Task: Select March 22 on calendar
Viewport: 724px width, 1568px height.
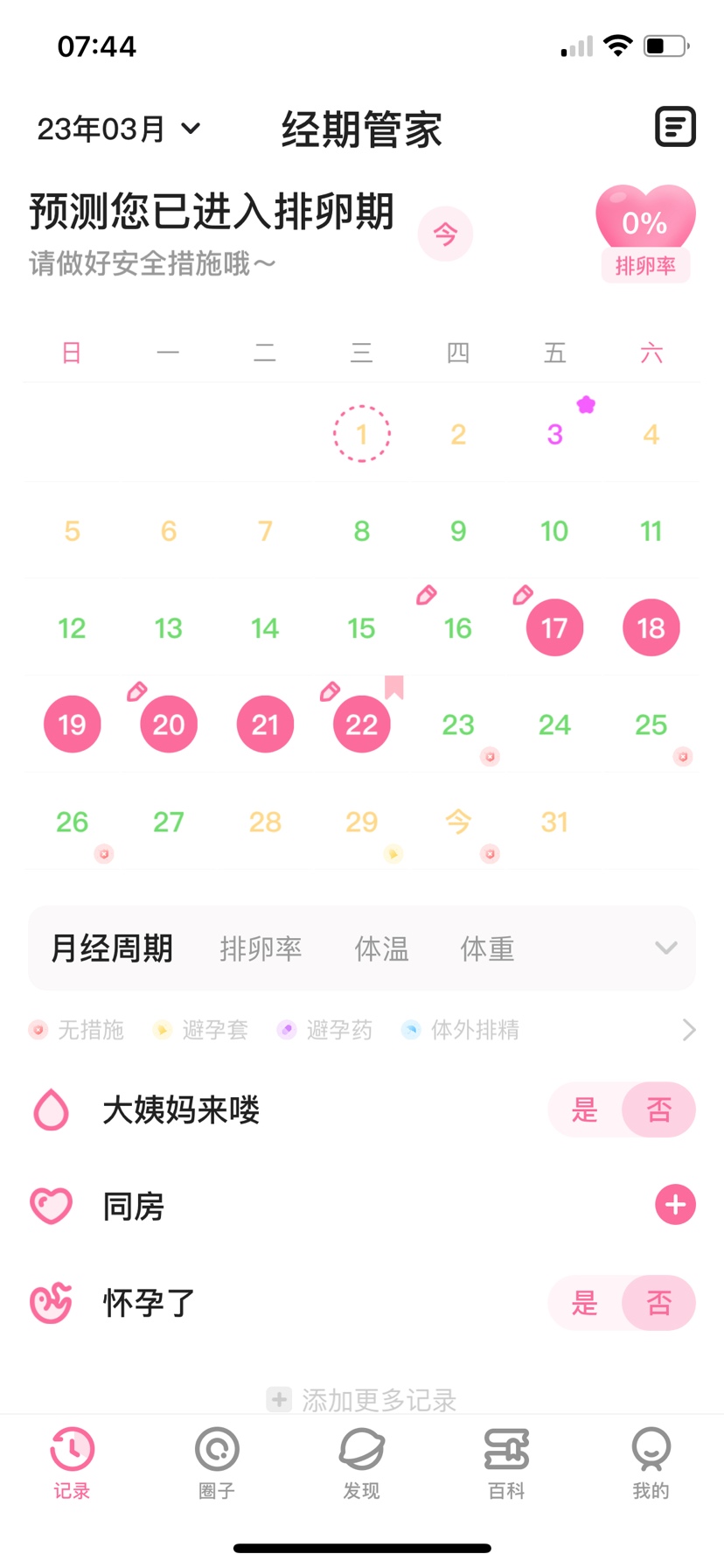Action: click(362, 724)
